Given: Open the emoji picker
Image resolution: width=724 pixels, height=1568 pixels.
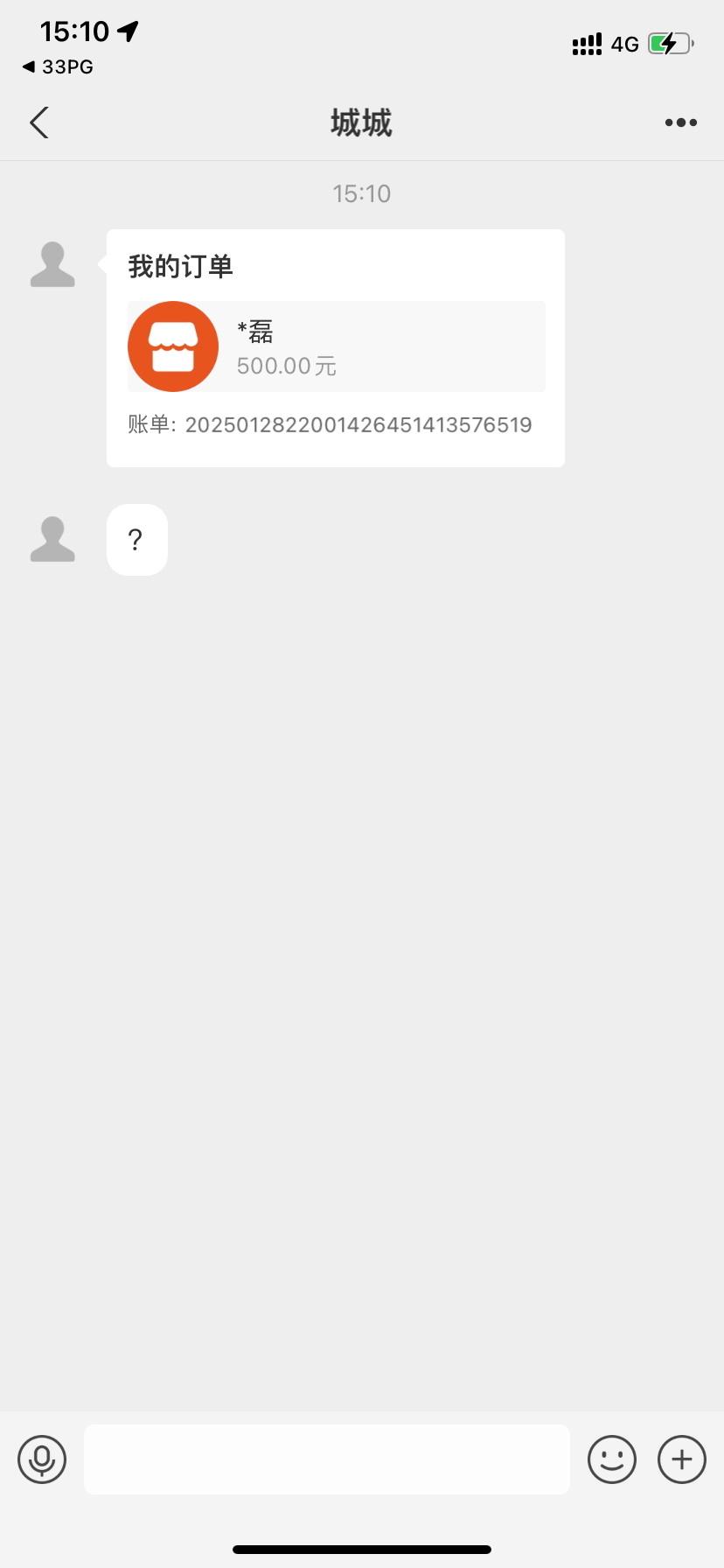Looking at the screenshot, I should pyautogui.click(x=612, y=1459).
